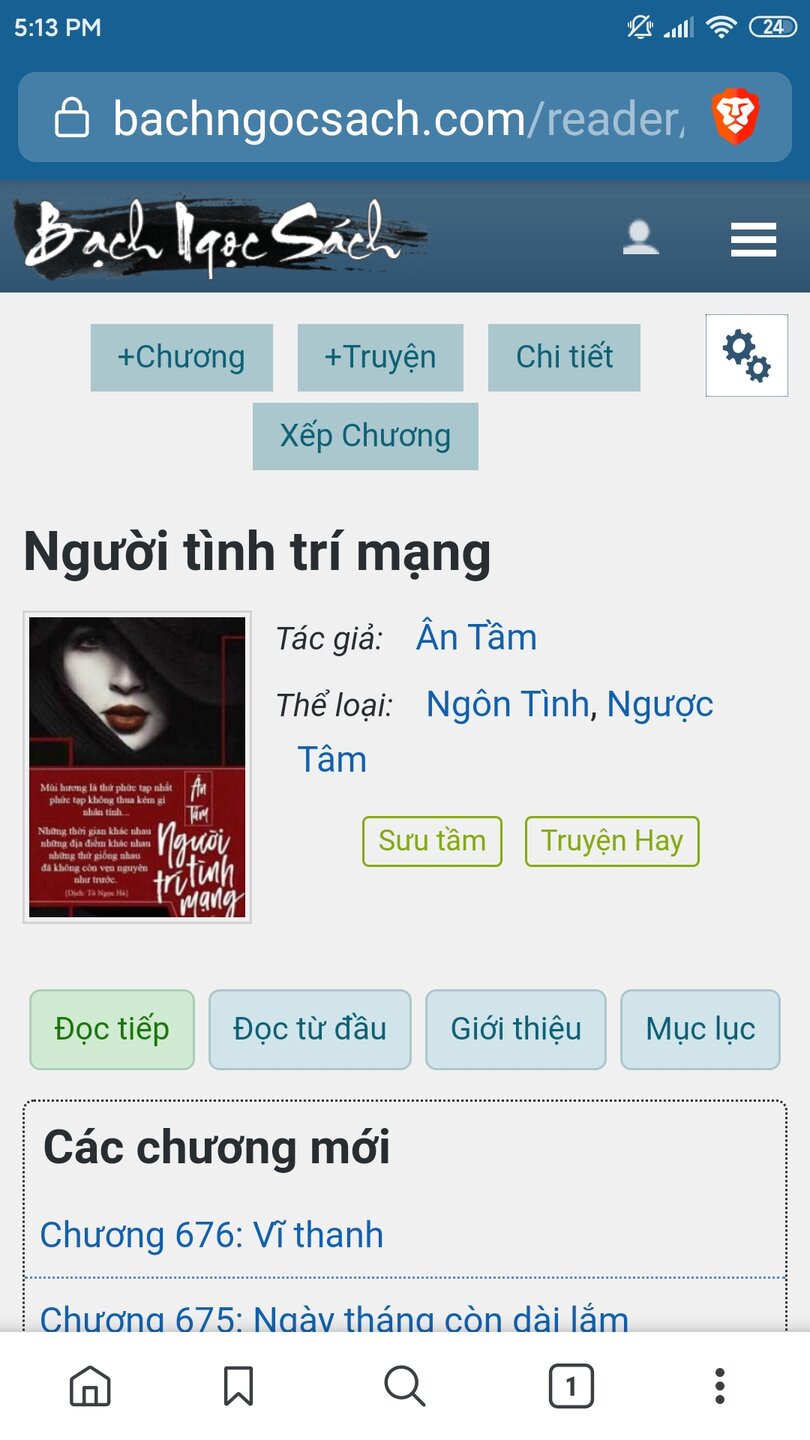Open the Ngôn Tình genre link
This screenshot has height=1440, width=810.
pos(507,704)
